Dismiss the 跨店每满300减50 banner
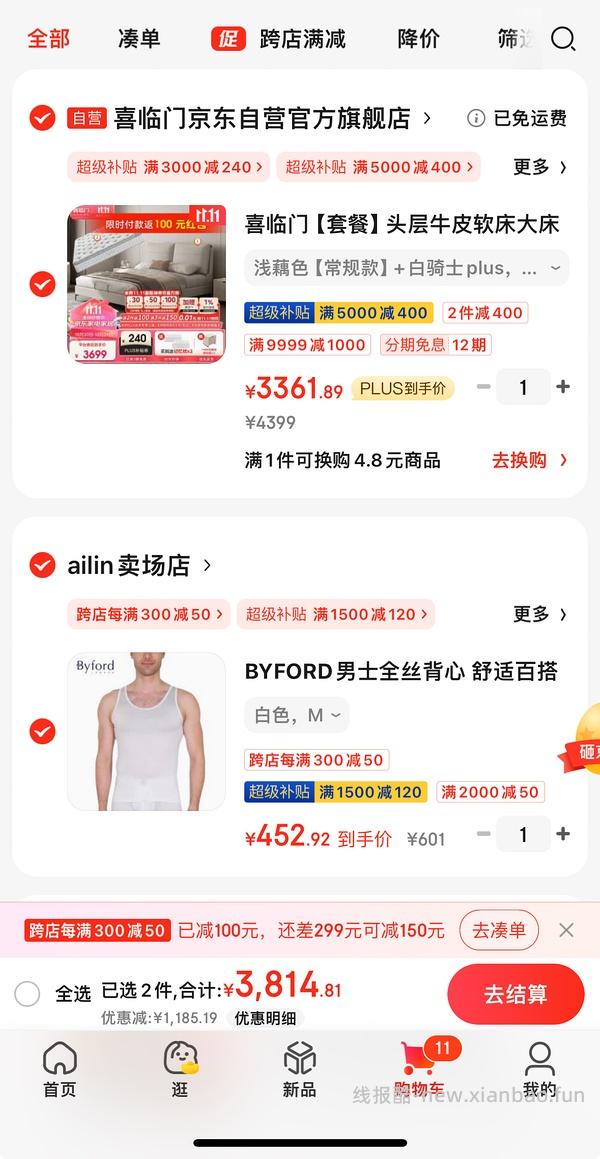Screen dimensions: 600x1159 [x=566, y=930]
